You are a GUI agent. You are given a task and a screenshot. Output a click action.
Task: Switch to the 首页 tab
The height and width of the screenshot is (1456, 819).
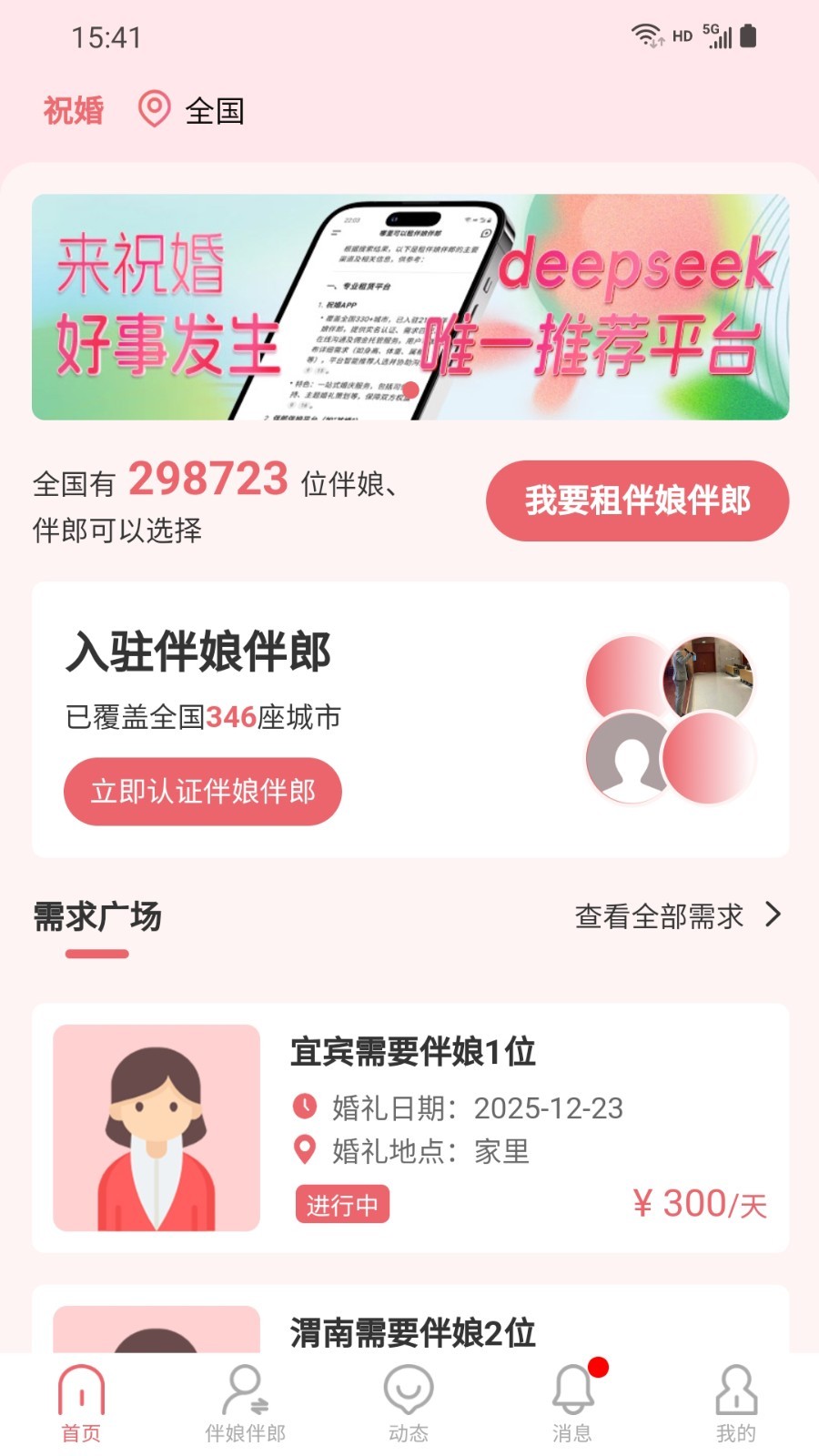[x=82, y=1405]
